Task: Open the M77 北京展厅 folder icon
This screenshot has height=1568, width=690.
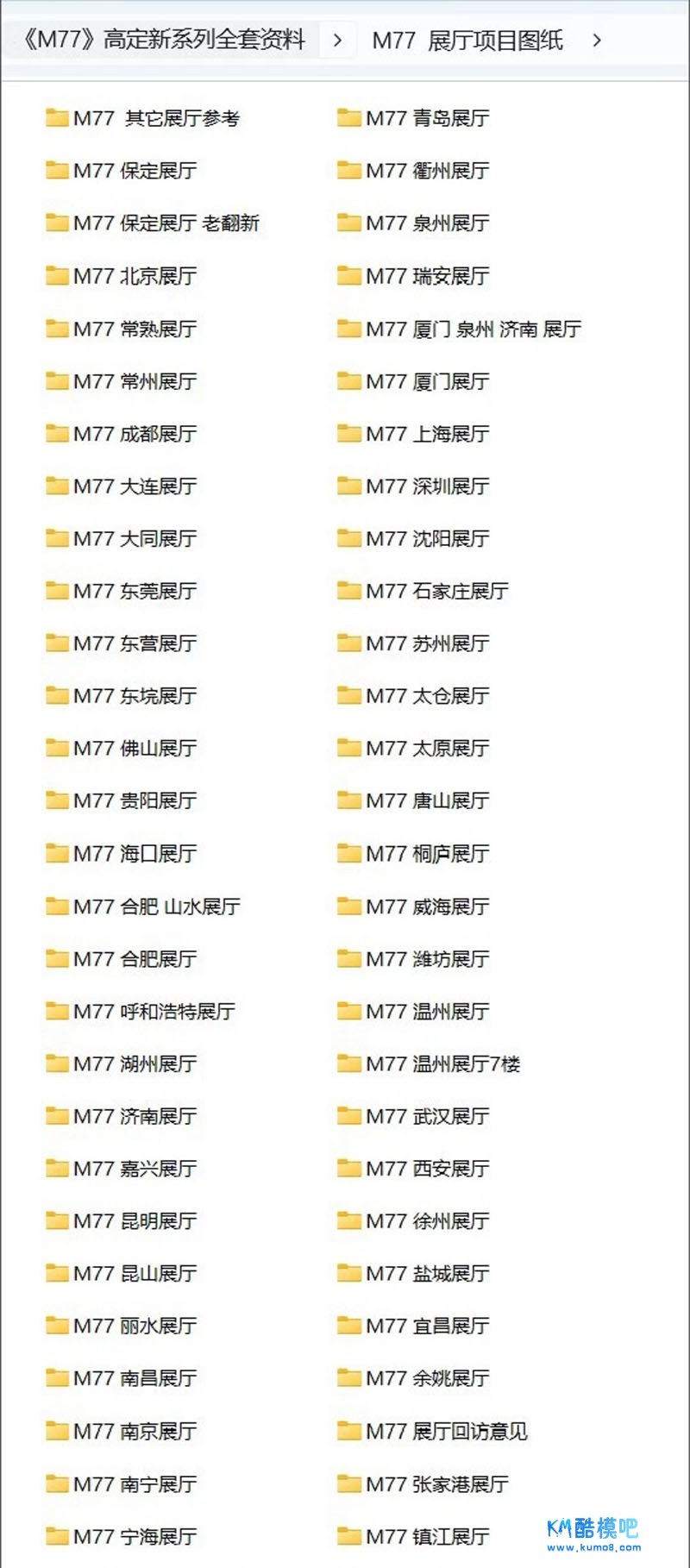Action: [55, 276]
